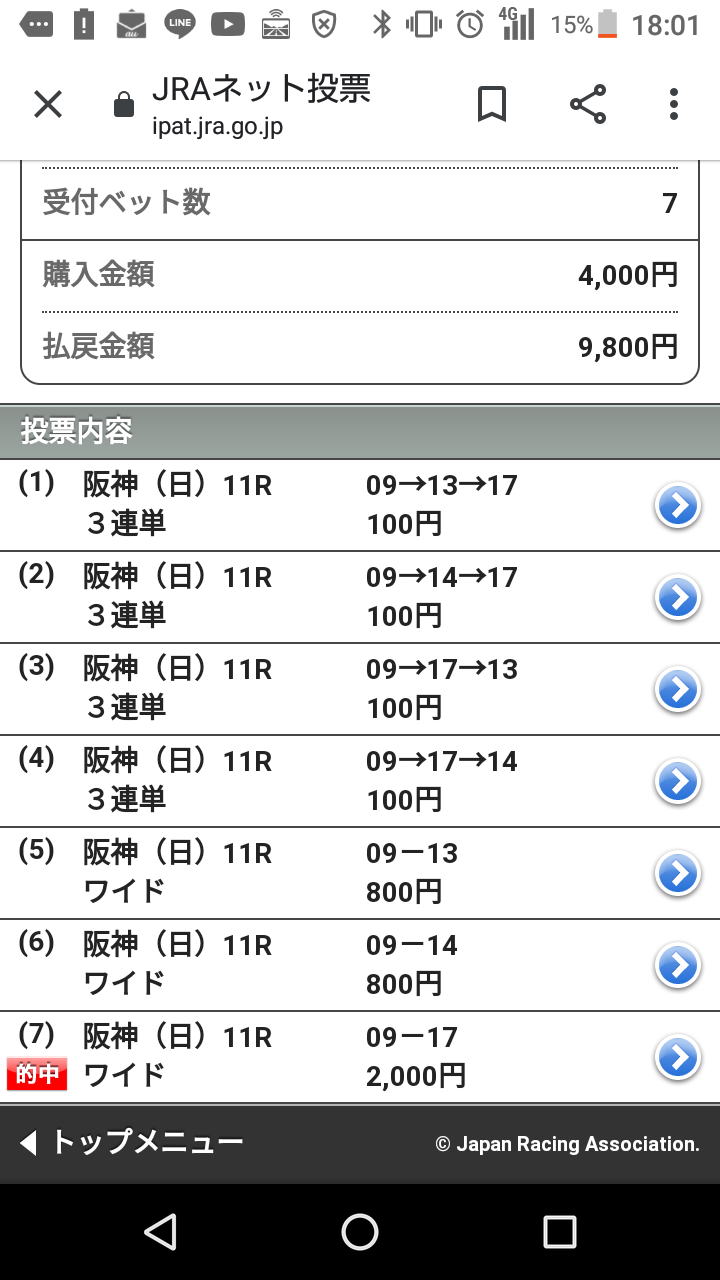Open details of bet 09→14→17
This screenshot has height=1280, width=720.
[x=677, y=598]
